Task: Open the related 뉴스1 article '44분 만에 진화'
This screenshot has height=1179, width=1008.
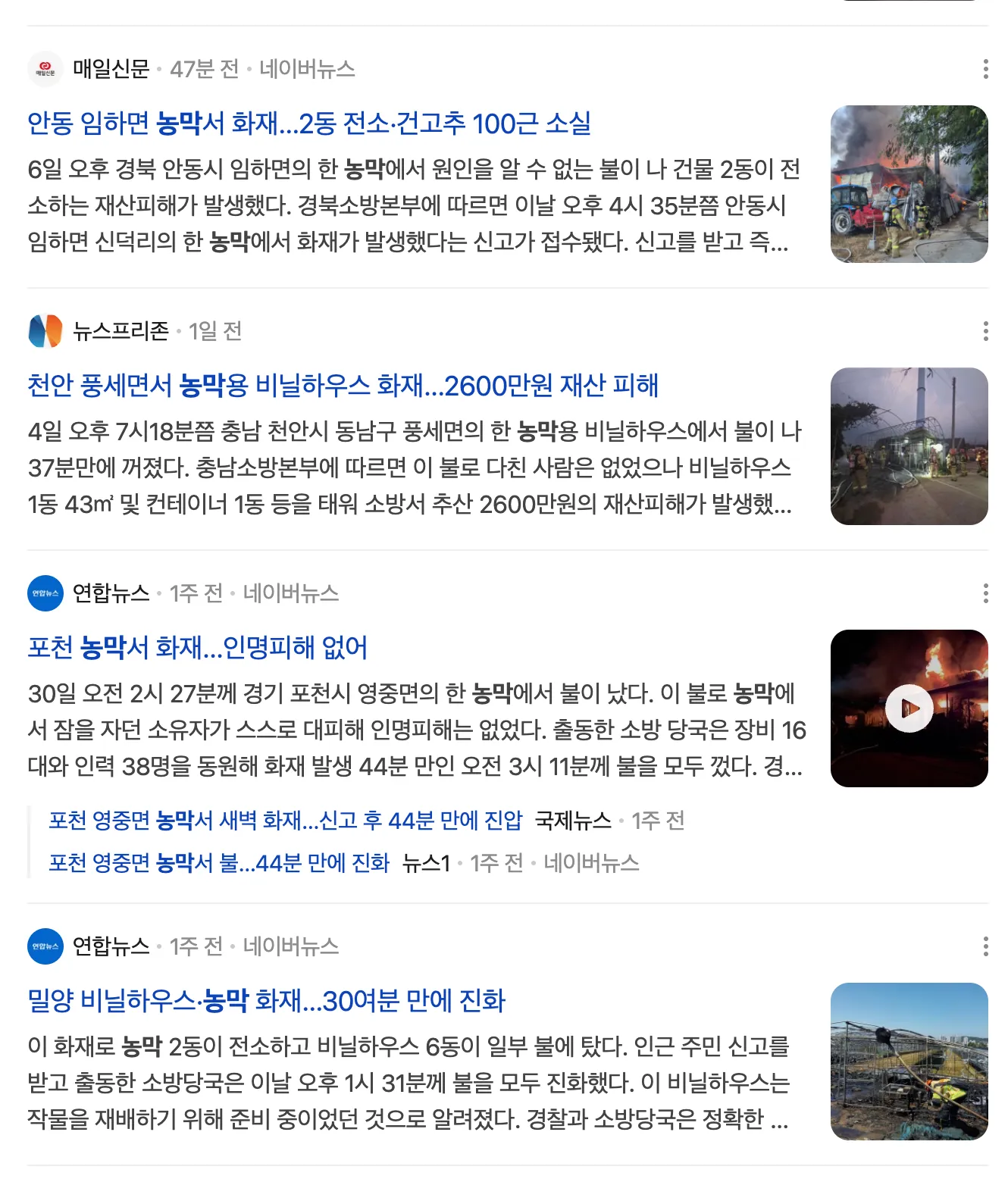Action: (x=219, y=863)
